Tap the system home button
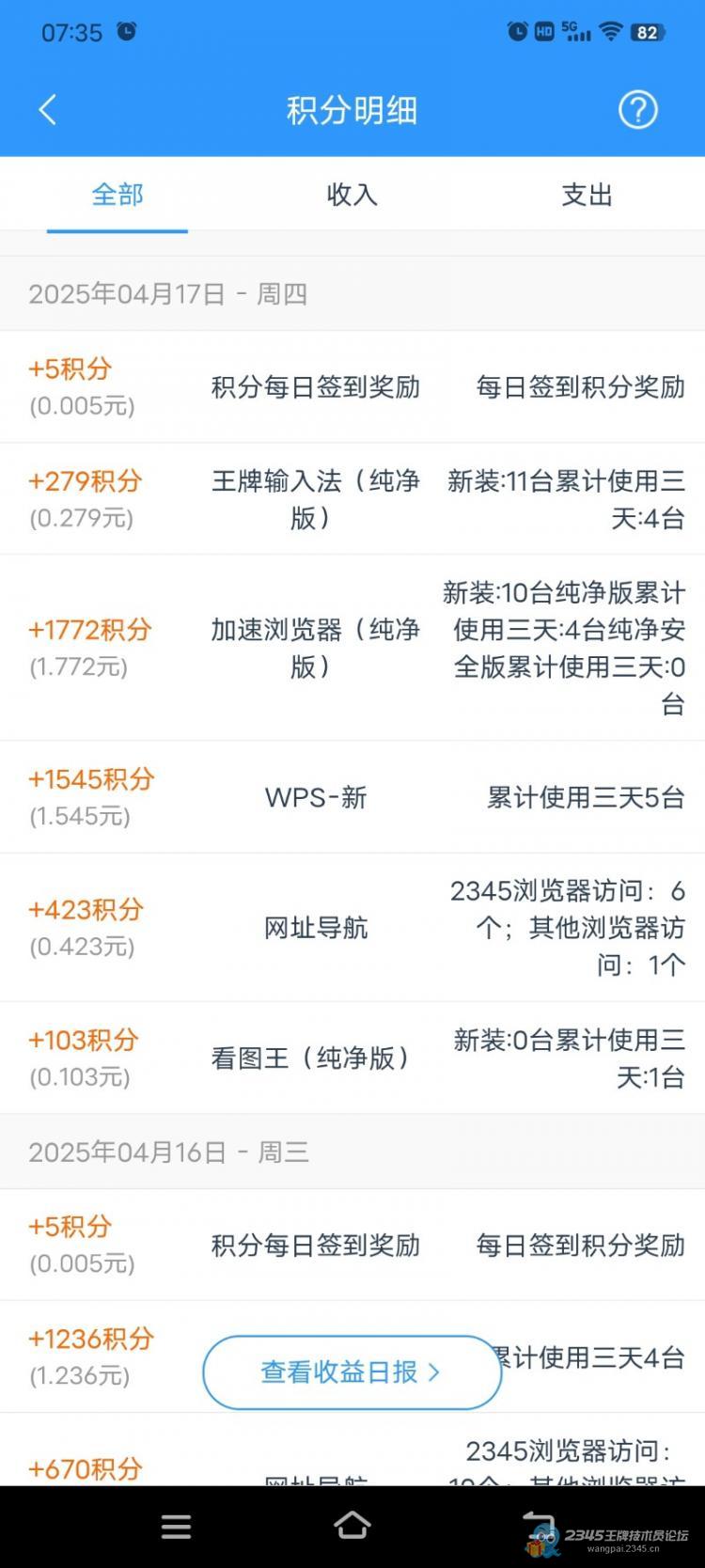The width and height of the screenshot is (705, 1568). pyautogui.click(x=352, y=1526)
